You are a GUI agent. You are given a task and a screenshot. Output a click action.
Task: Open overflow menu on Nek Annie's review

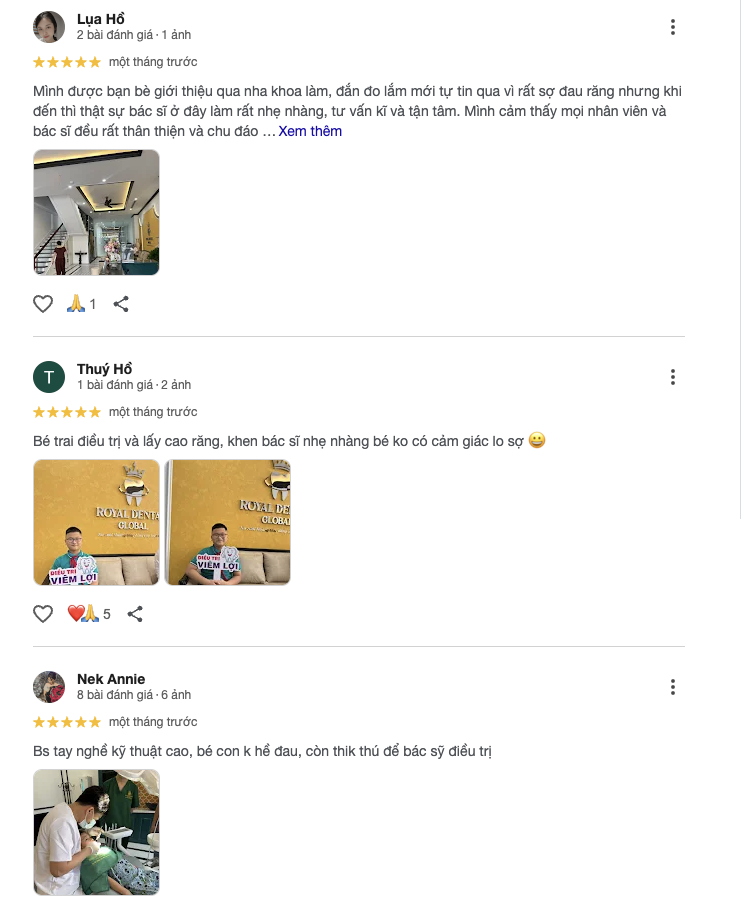(673, 687)
